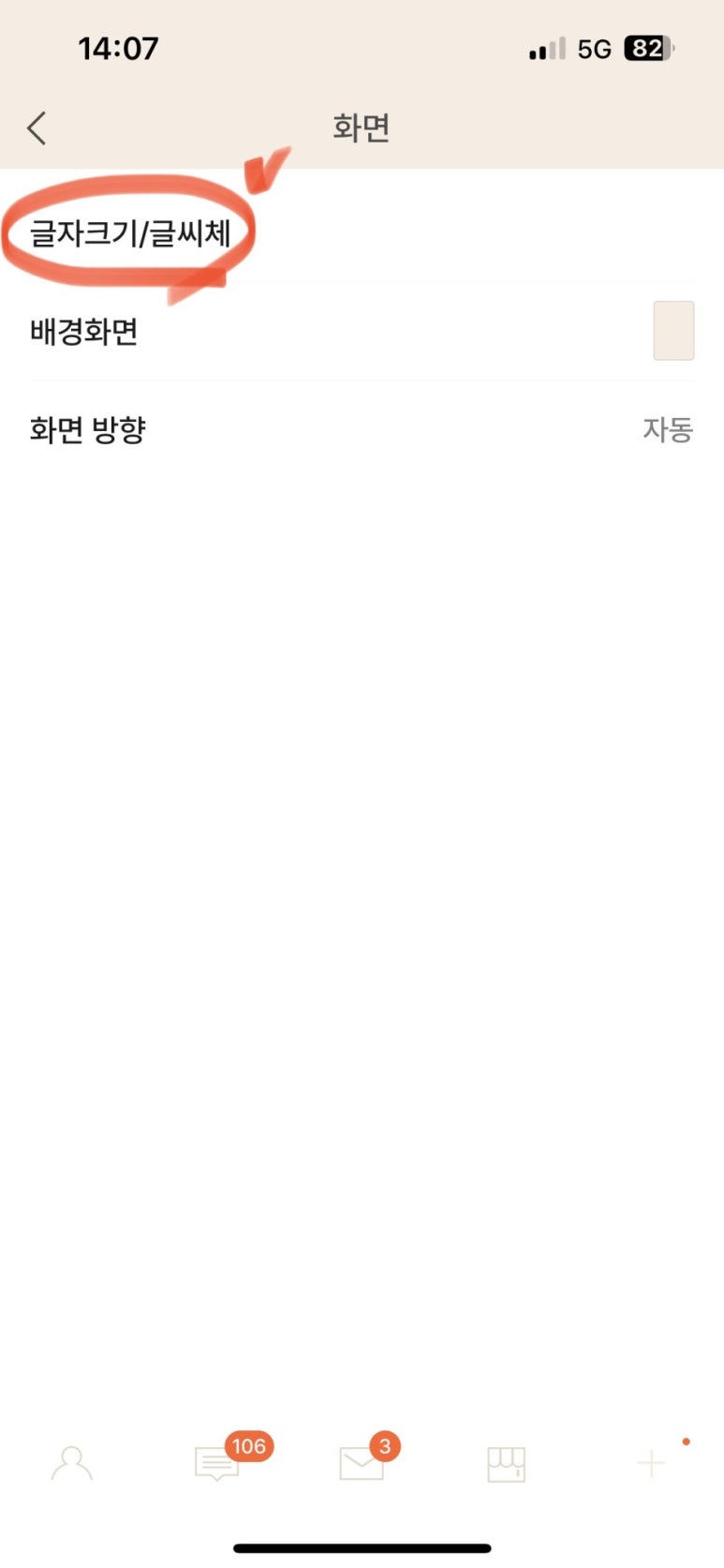Open 글자크기/글씨체 settings
Viewport: 724px width, 1568px height.
click(362, 231)
